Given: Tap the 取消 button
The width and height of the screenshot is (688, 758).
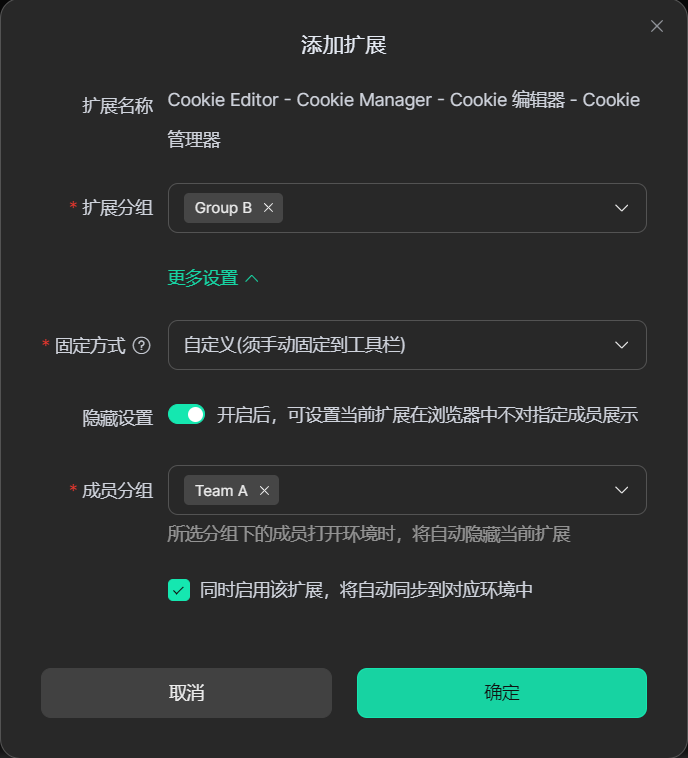Looking at the screenshot, I should pyautogui.click(x=186, y=693).
